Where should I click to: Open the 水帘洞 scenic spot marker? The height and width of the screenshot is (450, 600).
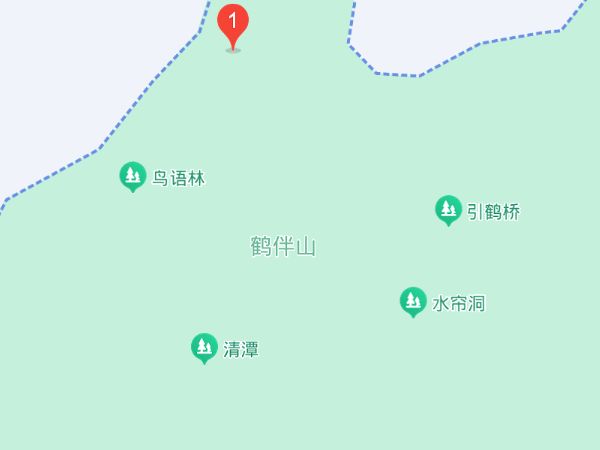coord(413,301)
